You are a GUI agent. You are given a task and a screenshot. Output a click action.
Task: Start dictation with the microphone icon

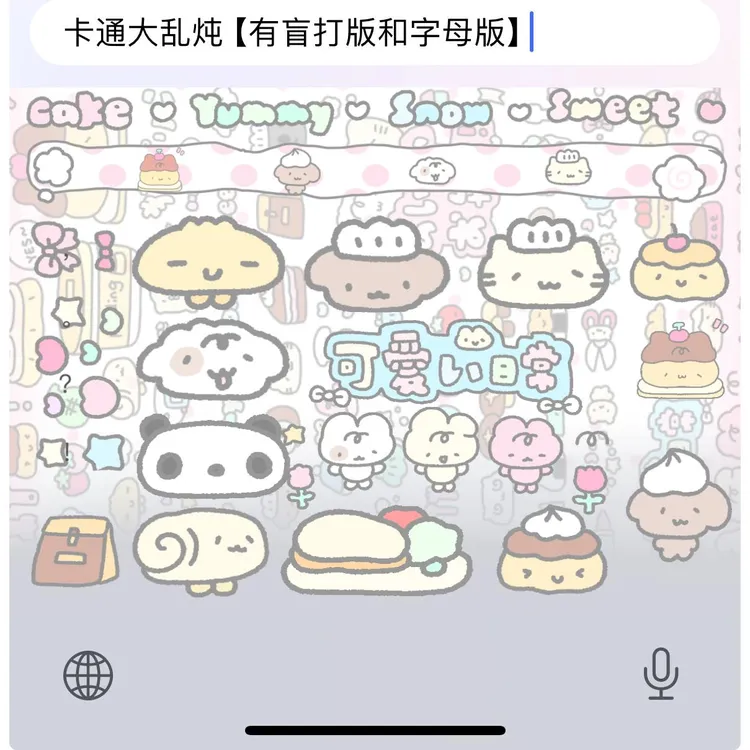click(660, 673)
